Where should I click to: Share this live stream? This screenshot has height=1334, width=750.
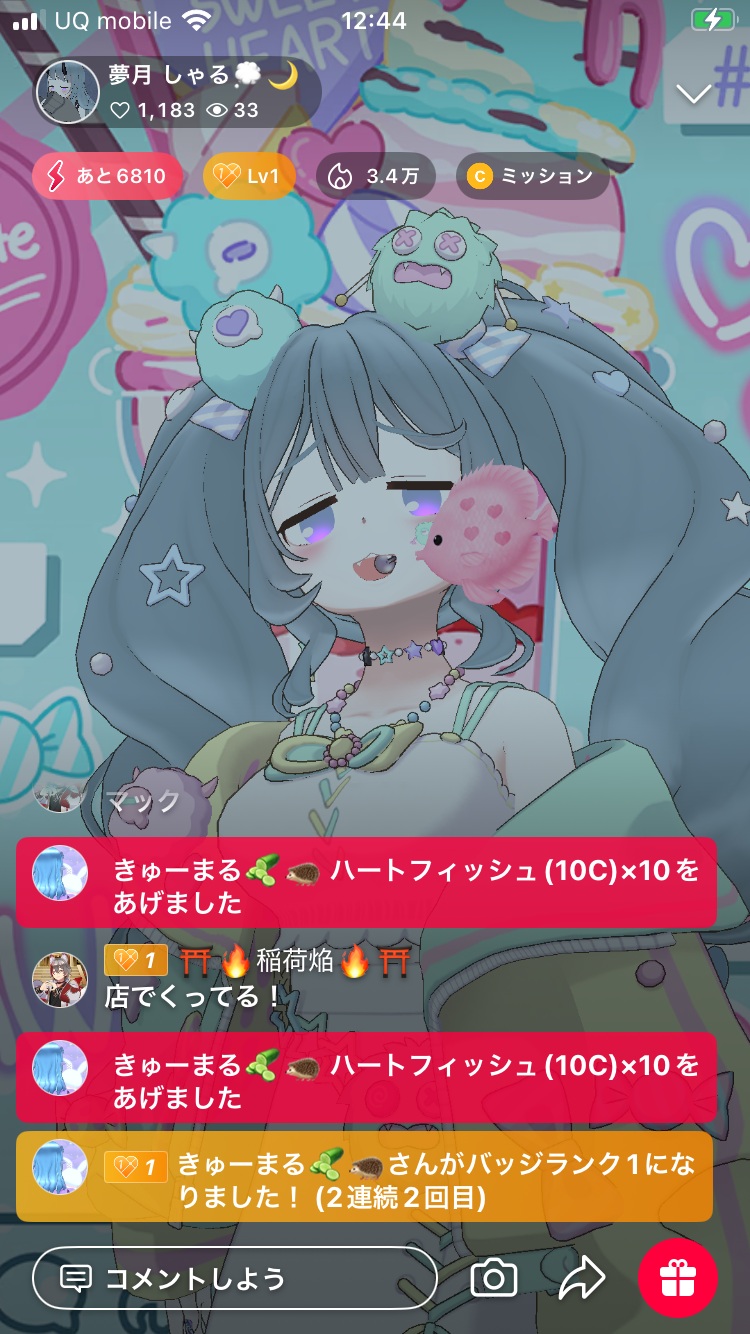(x=582, y=1278)
